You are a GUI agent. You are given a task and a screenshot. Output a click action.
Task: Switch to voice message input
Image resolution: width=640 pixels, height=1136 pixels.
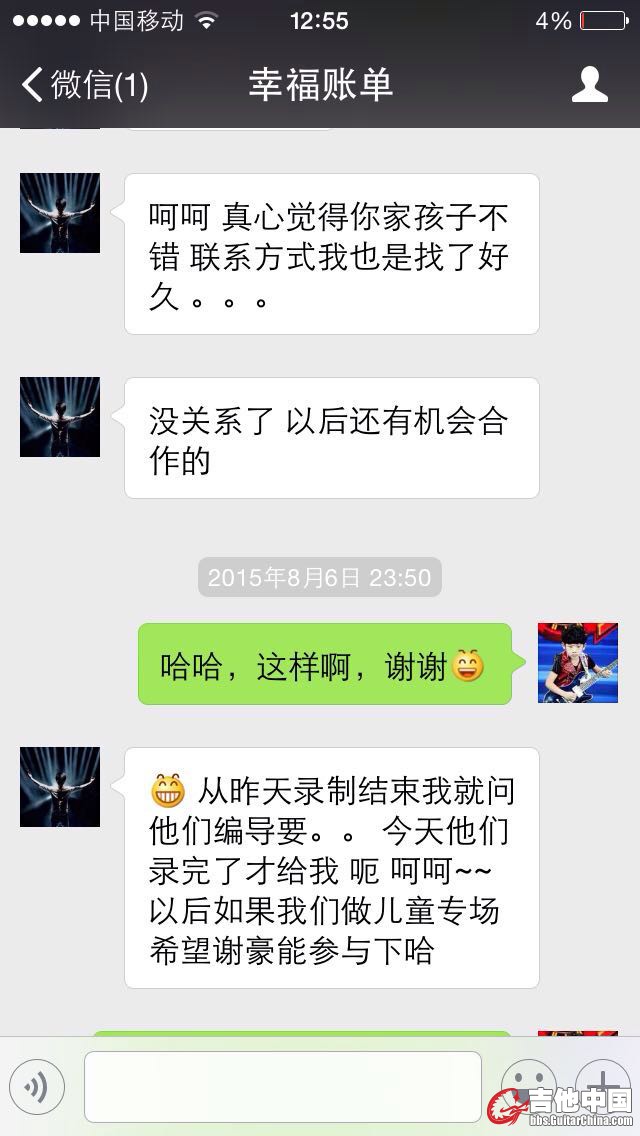click(x=37, y=1087)
